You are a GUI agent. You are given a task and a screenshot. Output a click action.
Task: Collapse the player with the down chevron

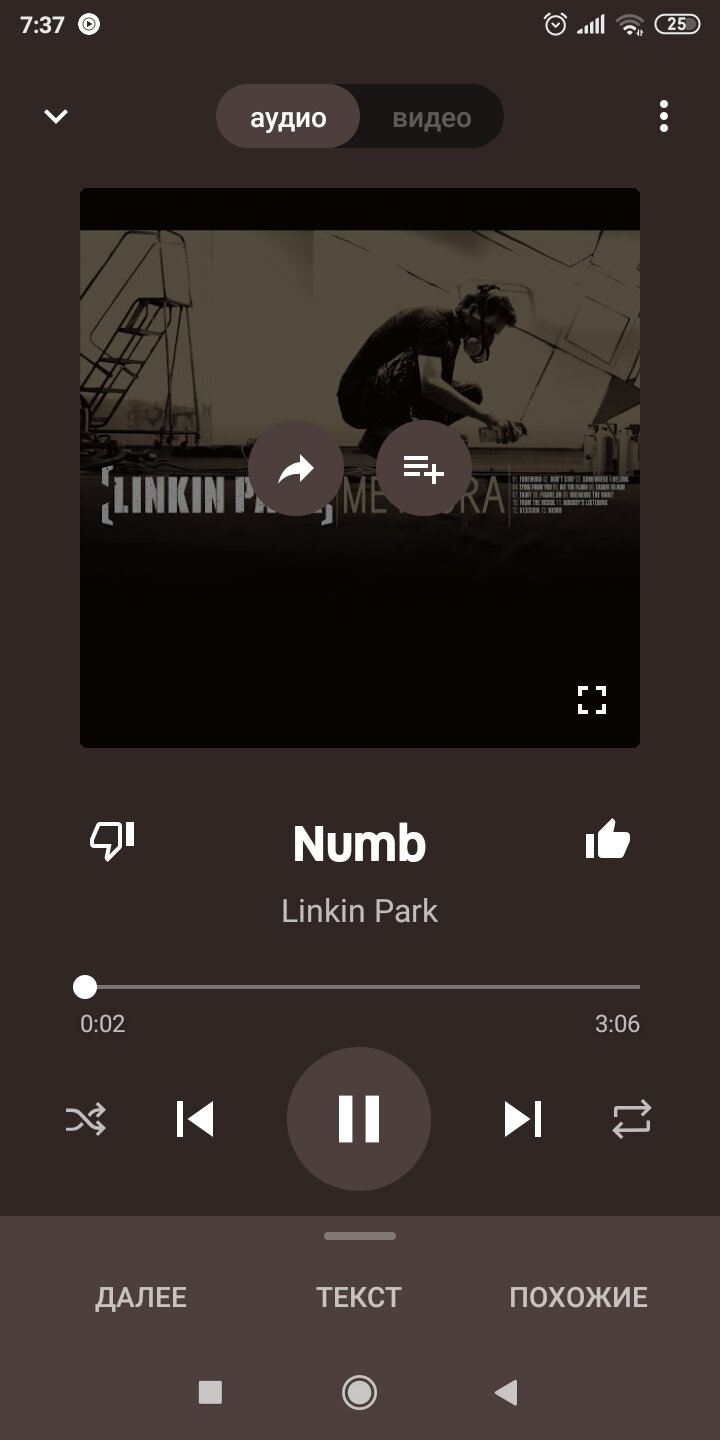point(56,116)
